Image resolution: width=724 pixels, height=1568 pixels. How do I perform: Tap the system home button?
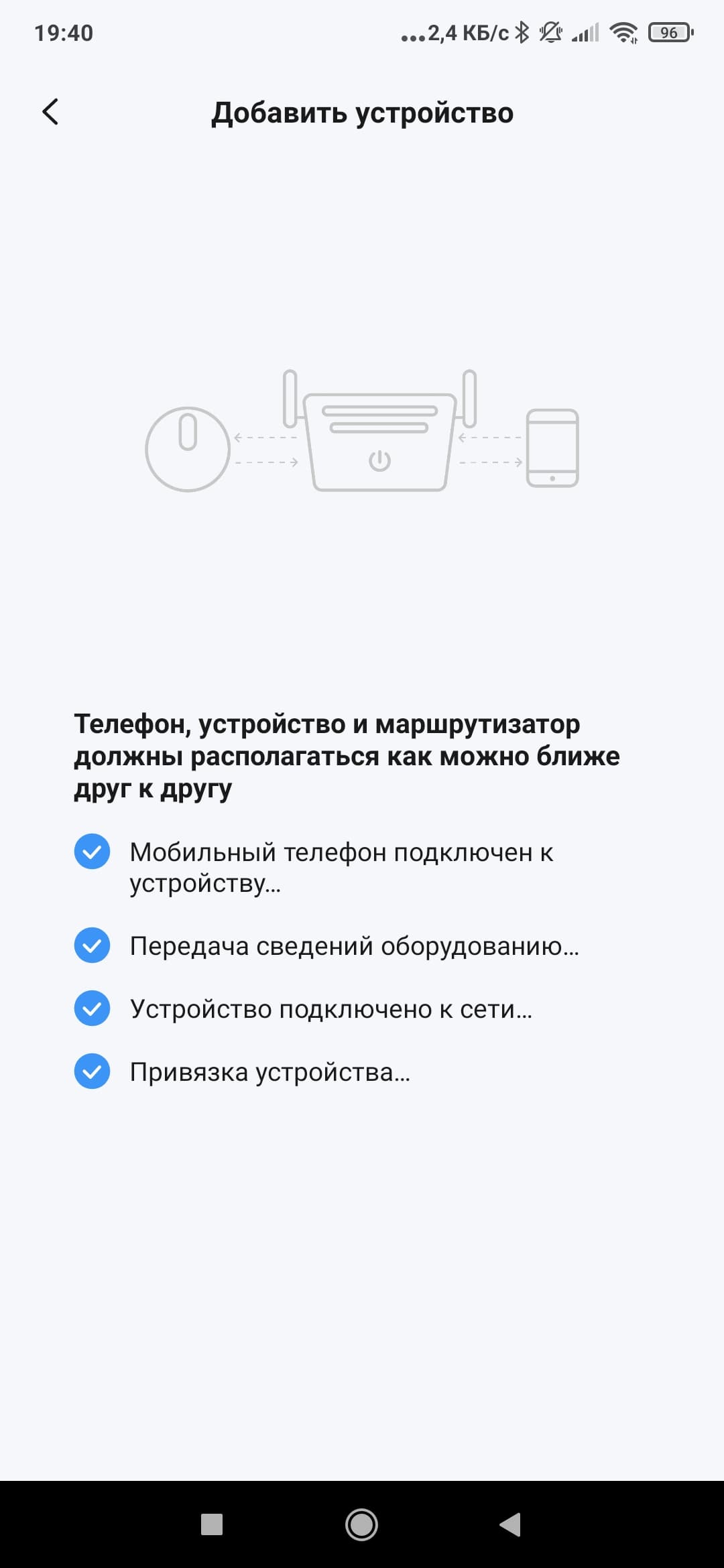click(x=361, y=1524)
